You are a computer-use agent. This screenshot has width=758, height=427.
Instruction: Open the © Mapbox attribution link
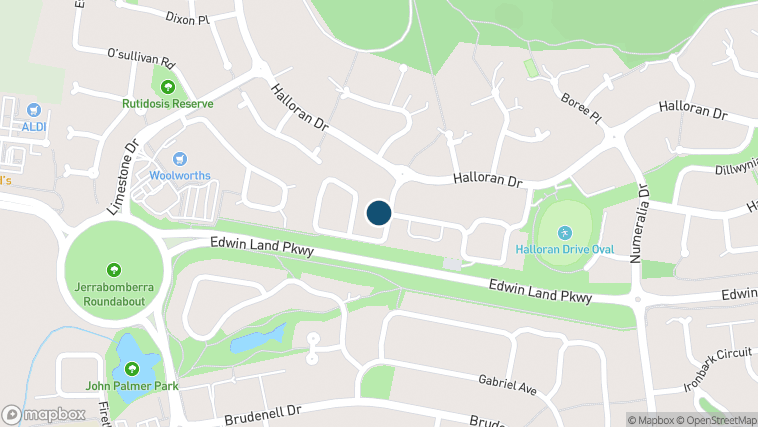click(650, 420)
